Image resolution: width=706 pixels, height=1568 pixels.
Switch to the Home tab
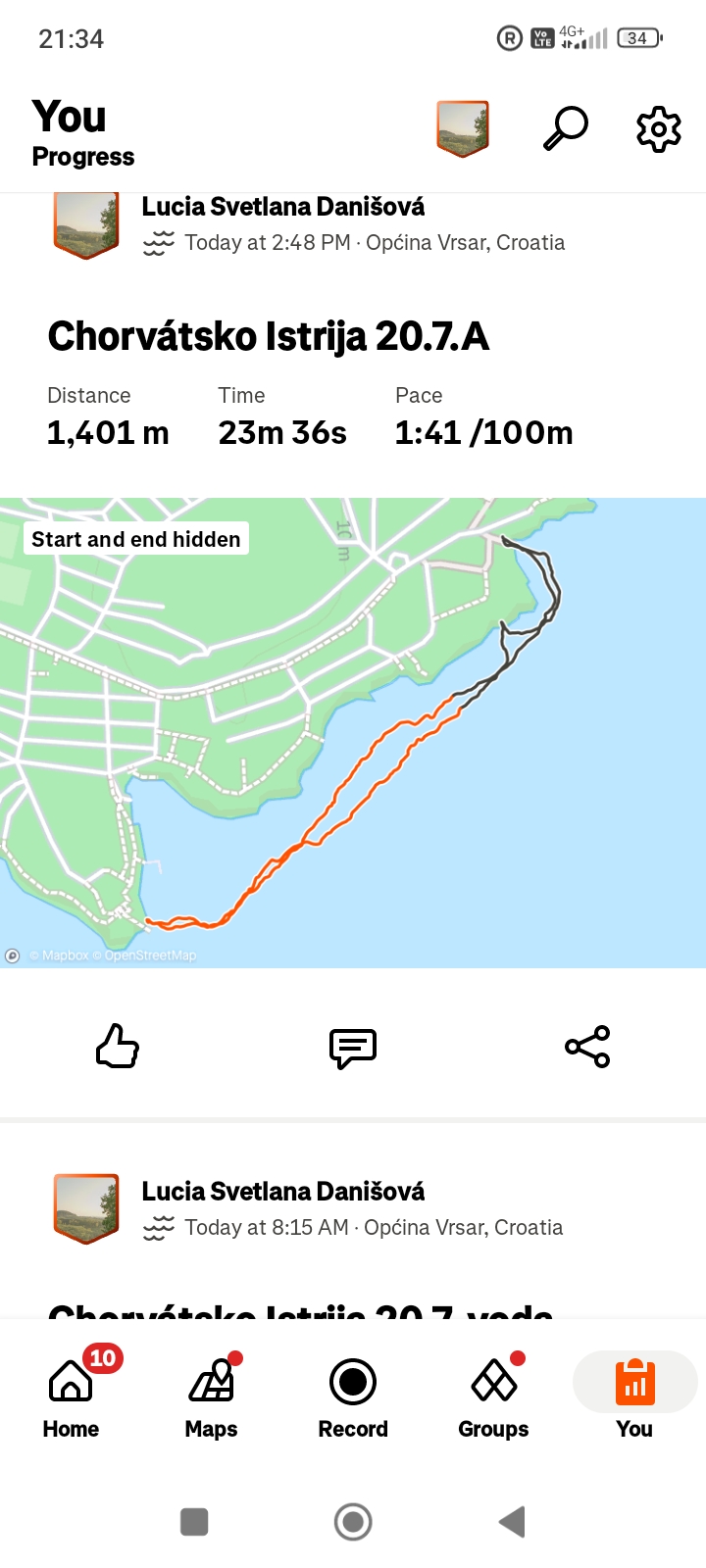click(x=71, y=1394)
